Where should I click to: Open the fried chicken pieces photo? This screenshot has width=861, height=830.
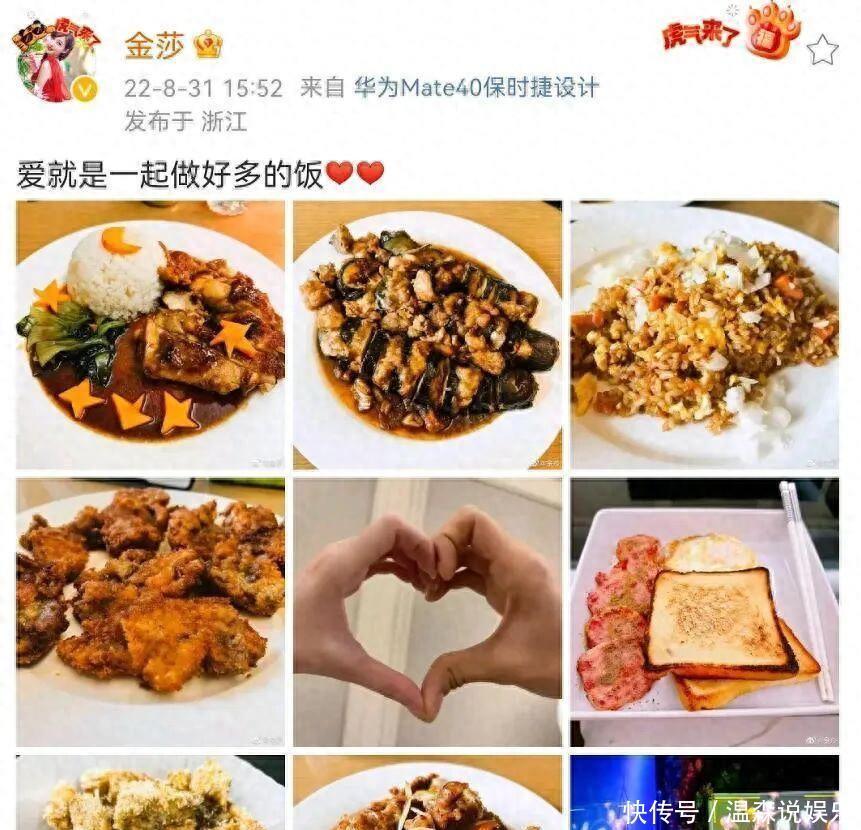click(x=150, y=612)
